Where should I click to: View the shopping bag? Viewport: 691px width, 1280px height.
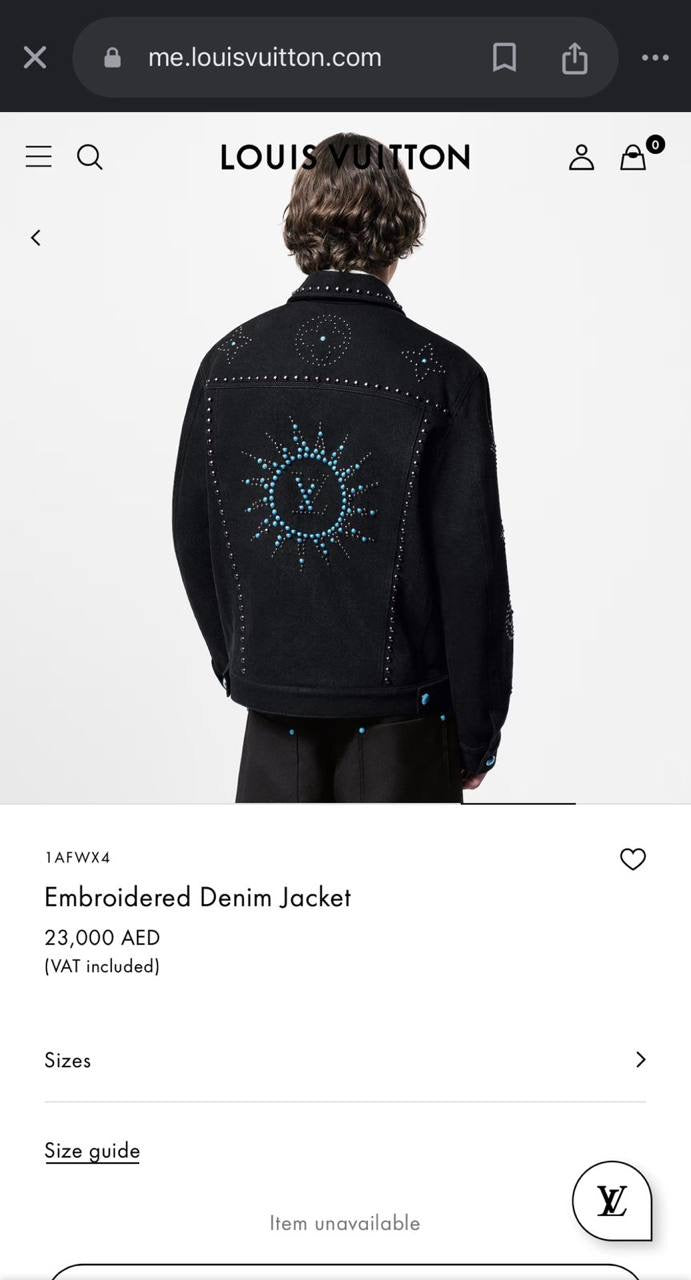[x=633, y=157]
